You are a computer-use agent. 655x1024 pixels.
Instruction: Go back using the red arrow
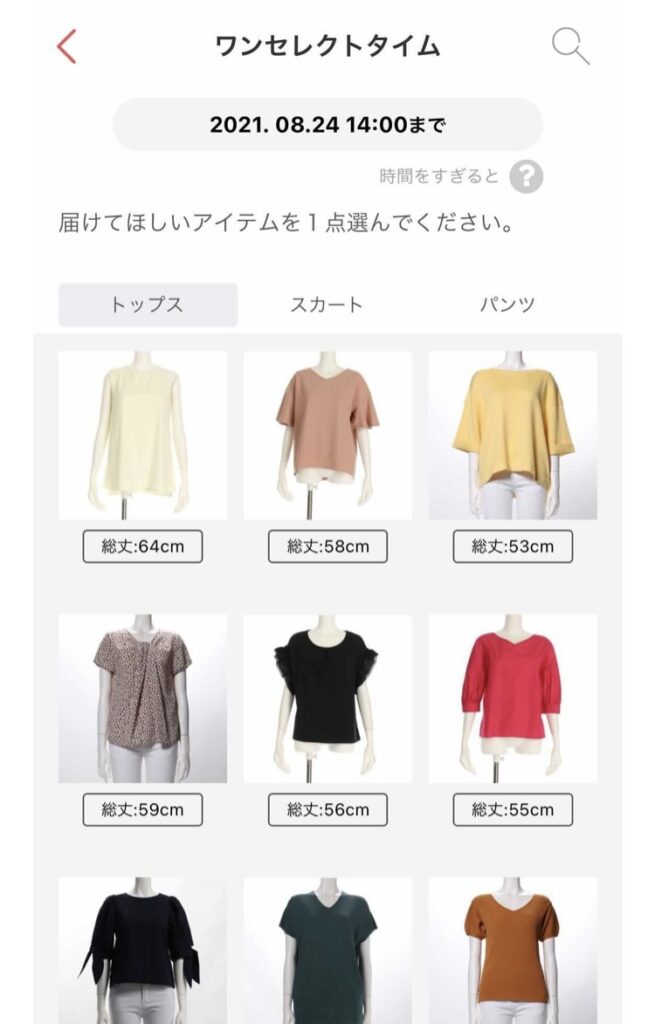tap(67, 46)
